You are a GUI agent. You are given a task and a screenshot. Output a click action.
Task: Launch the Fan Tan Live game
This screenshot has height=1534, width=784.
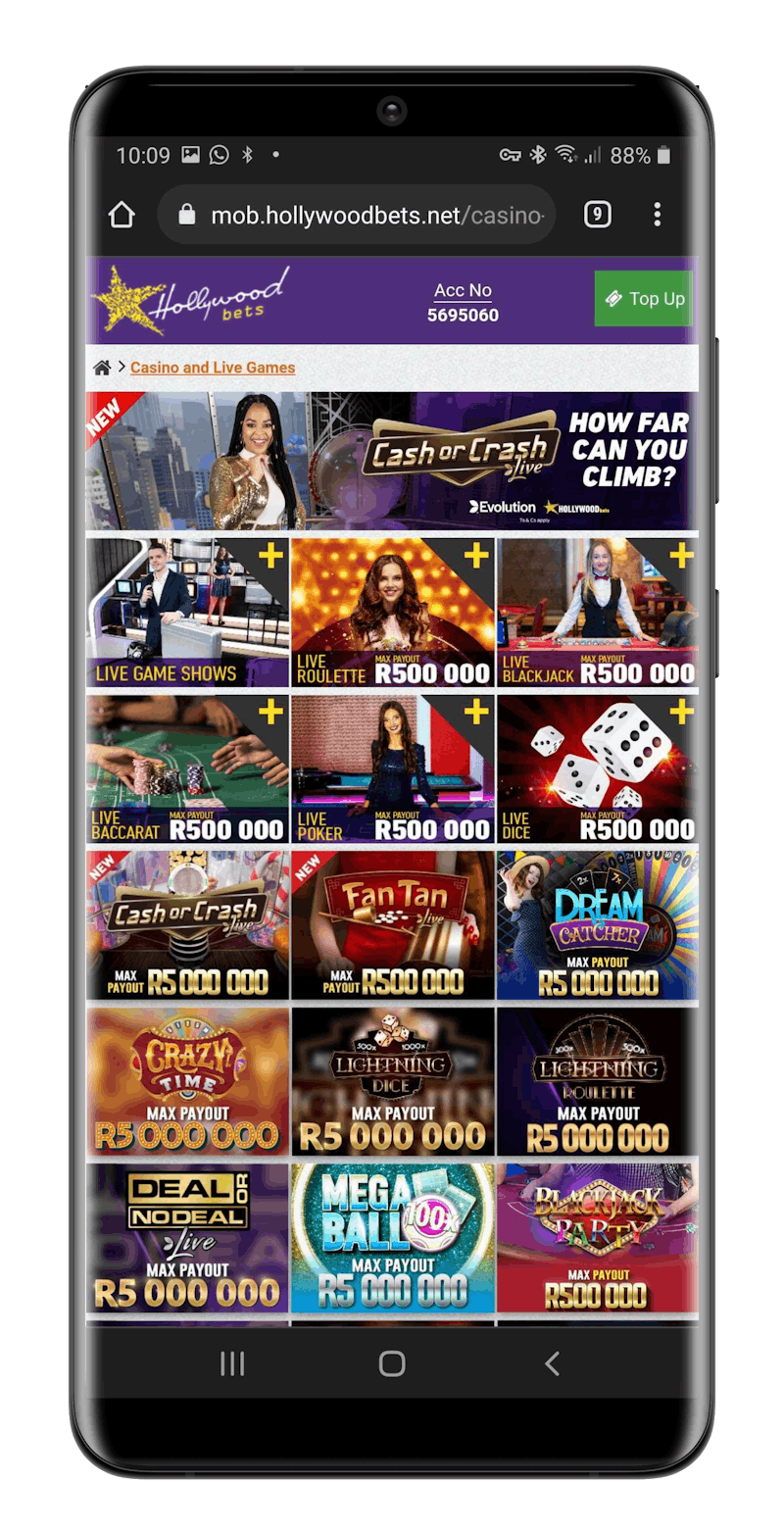click(x=392, y=925)
